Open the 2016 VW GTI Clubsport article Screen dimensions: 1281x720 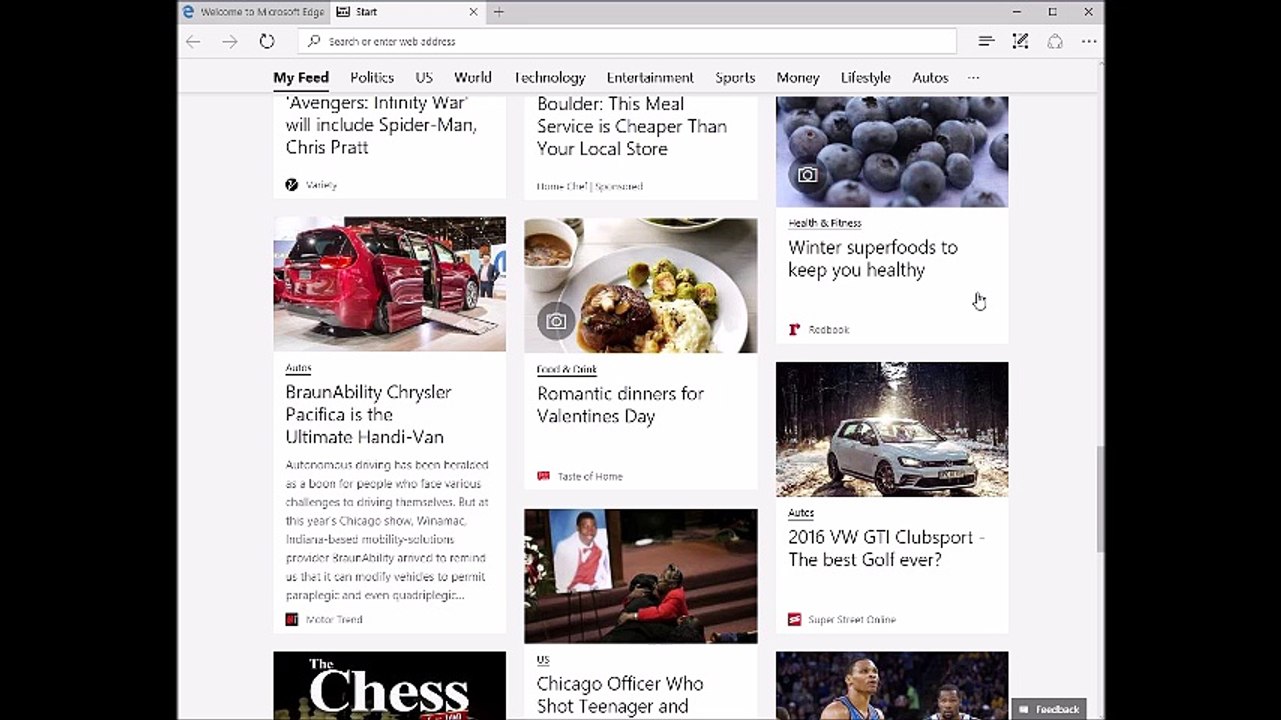(x=886, y=548)
